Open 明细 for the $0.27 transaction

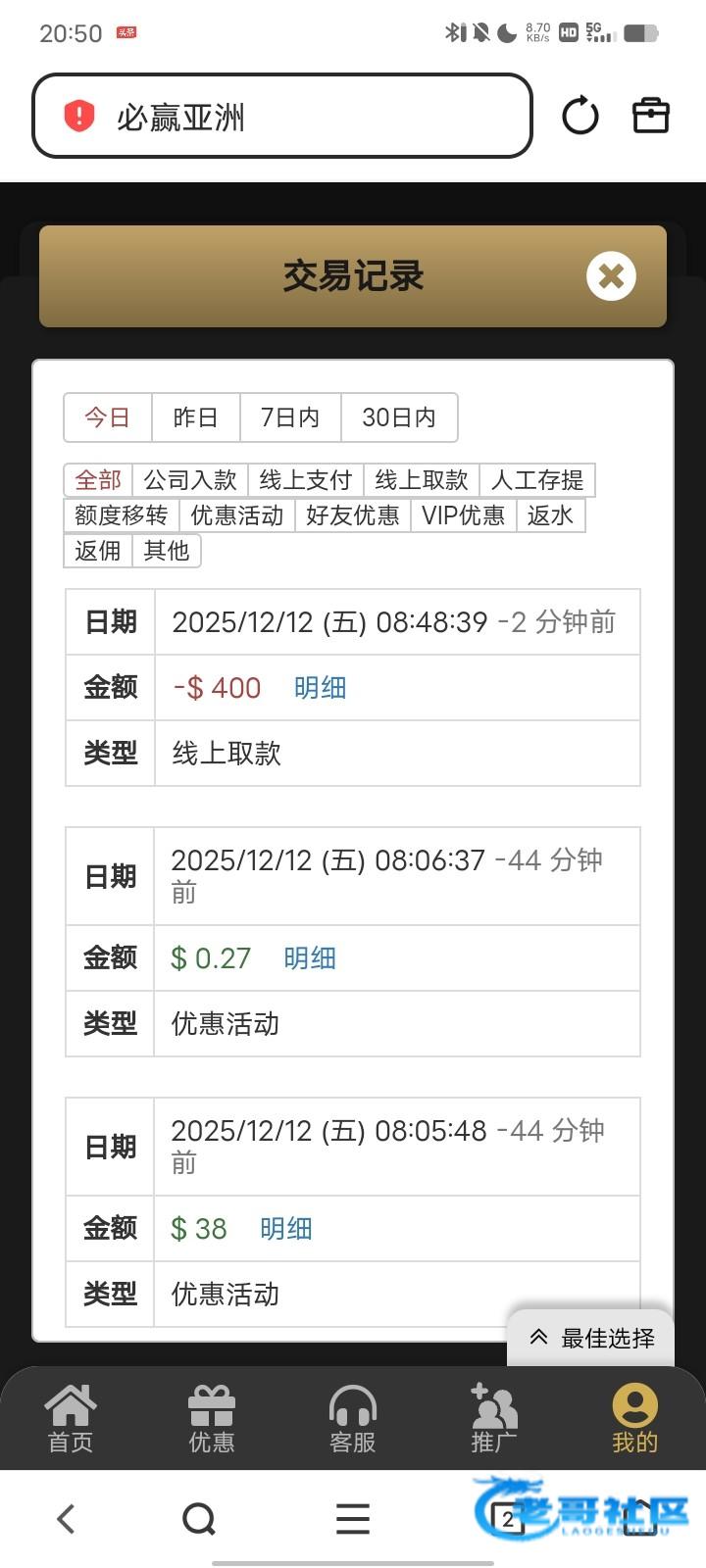tap(310, 958)
